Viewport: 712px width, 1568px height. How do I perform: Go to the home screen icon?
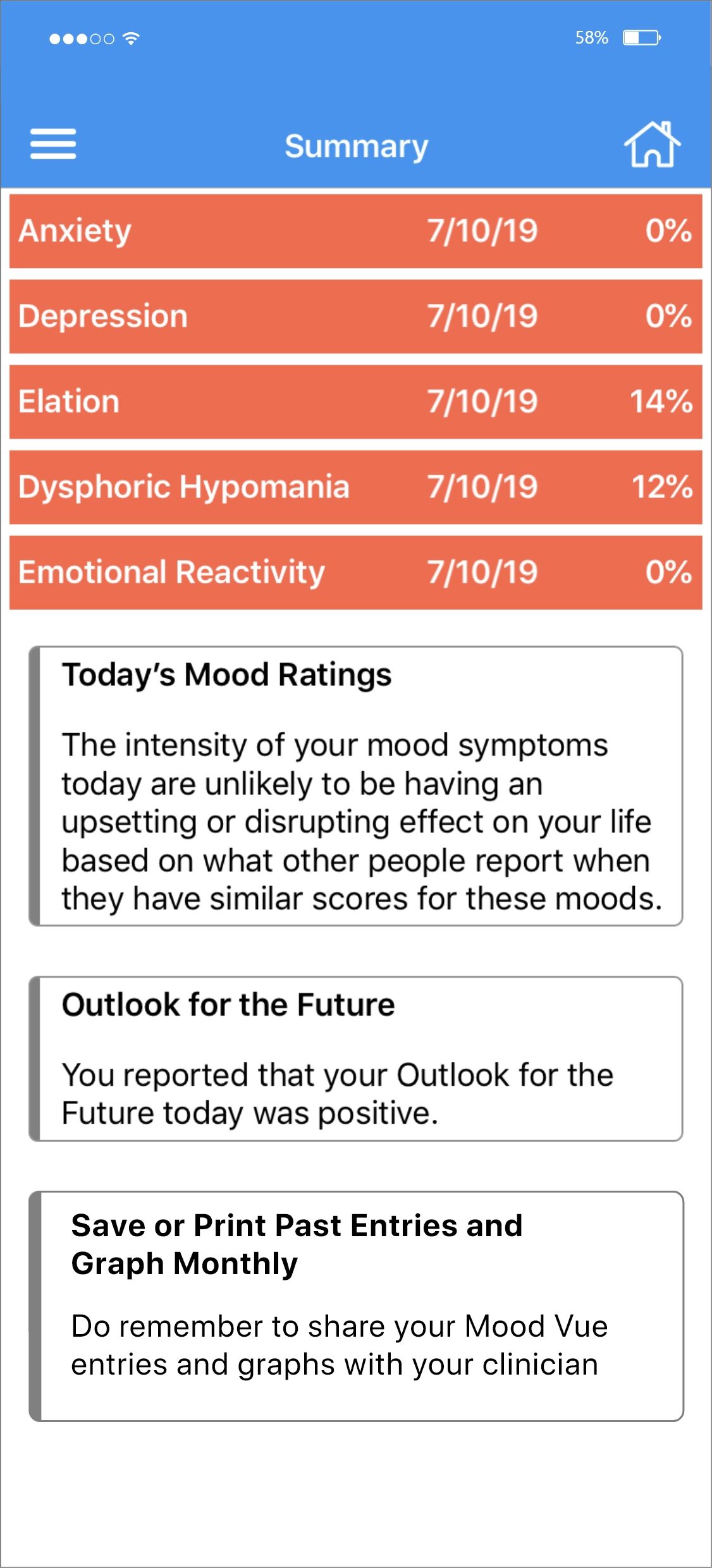652,145
